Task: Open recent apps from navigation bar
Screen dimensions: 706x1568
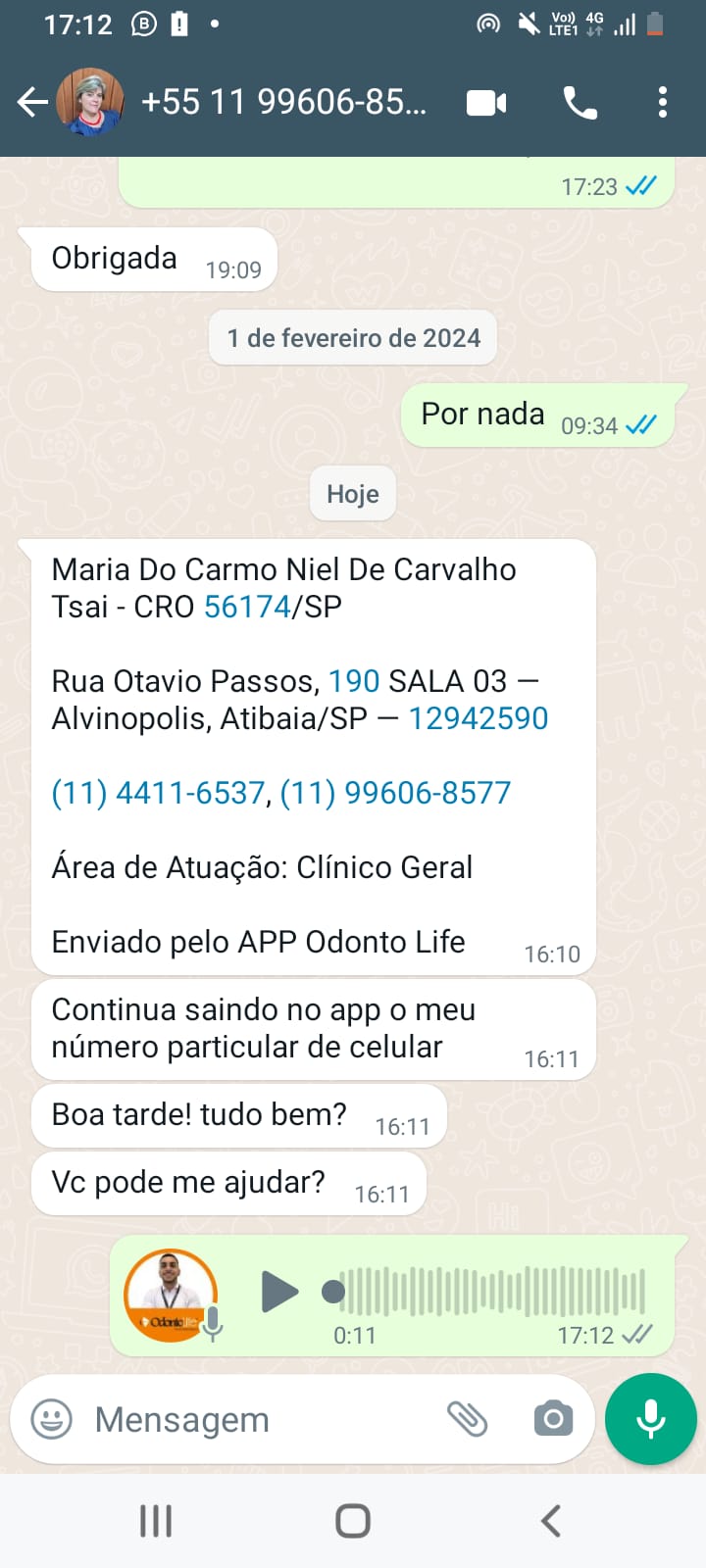Action: tap(156, 1521)
